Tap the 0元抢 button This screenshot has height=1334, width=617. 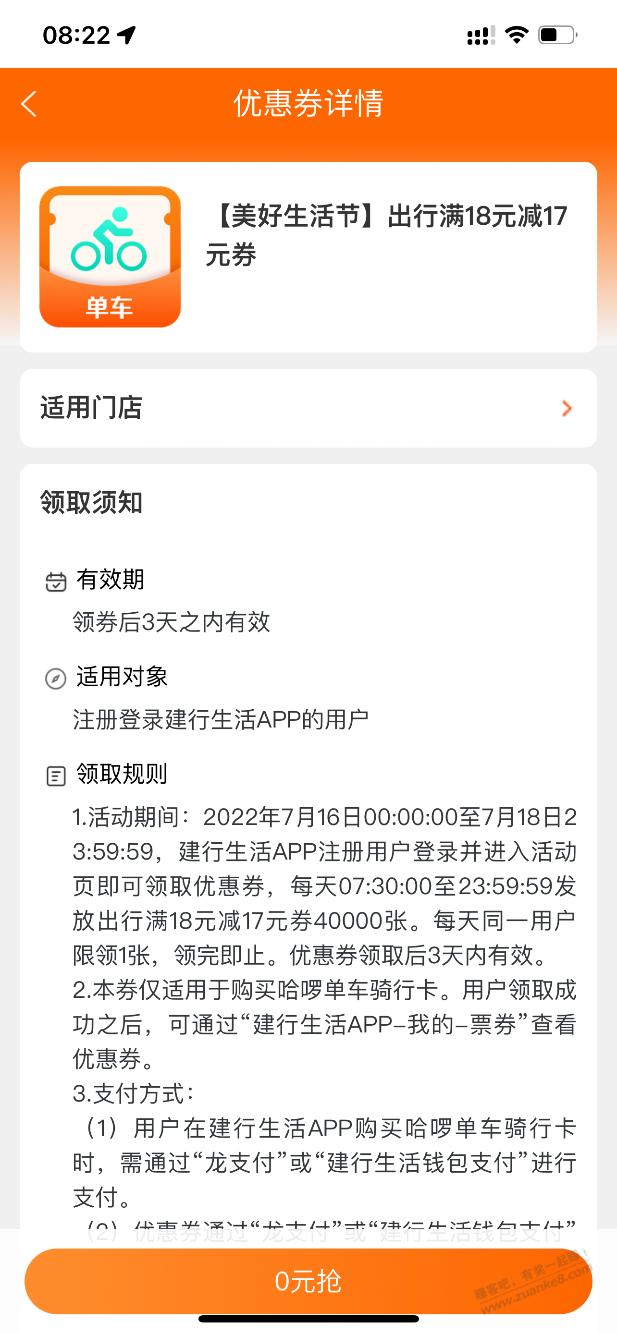coord(308,1281)
